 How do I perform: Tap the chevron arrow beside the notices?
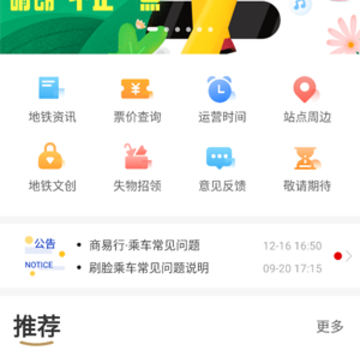click(349, 256)
